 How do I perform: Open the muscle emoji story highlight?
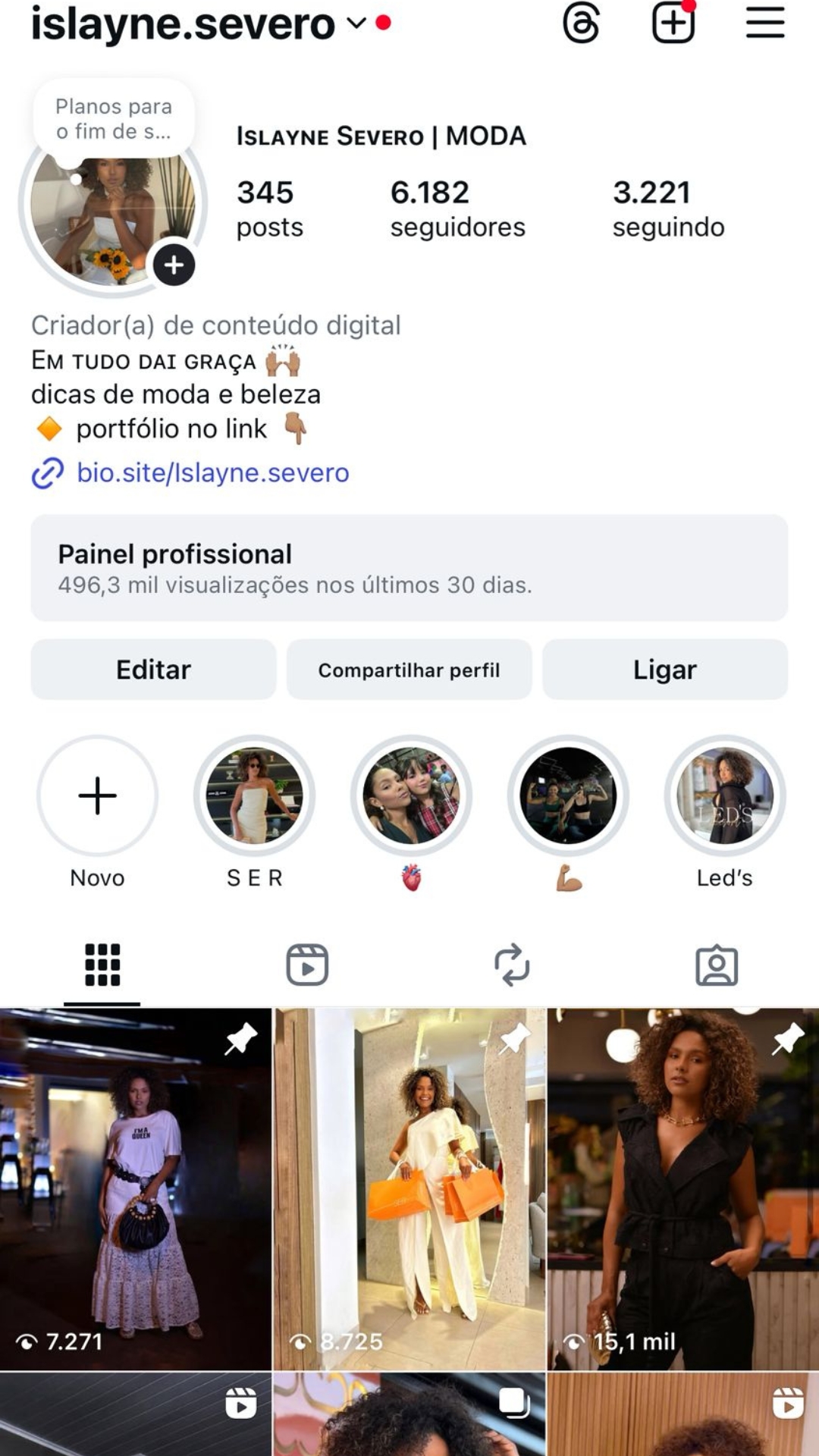coord(567,794)
